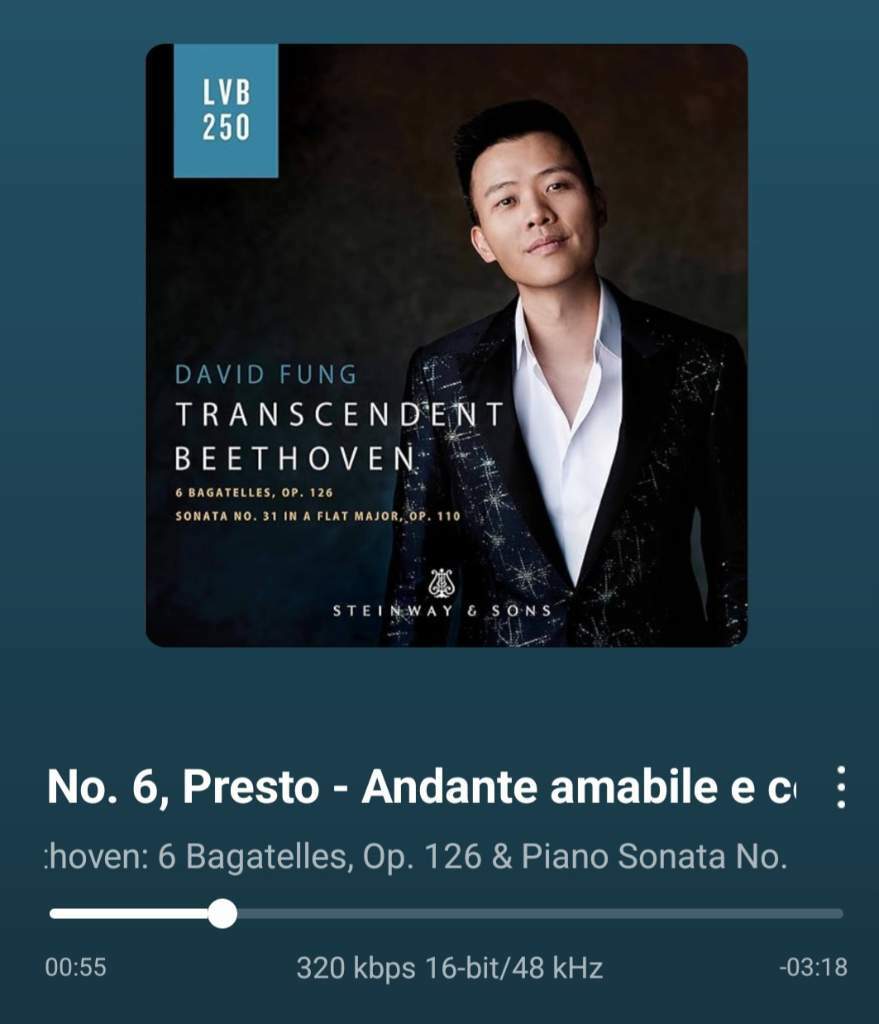Tap the Transcendent Beethoven album cover

tap(446, 345)
